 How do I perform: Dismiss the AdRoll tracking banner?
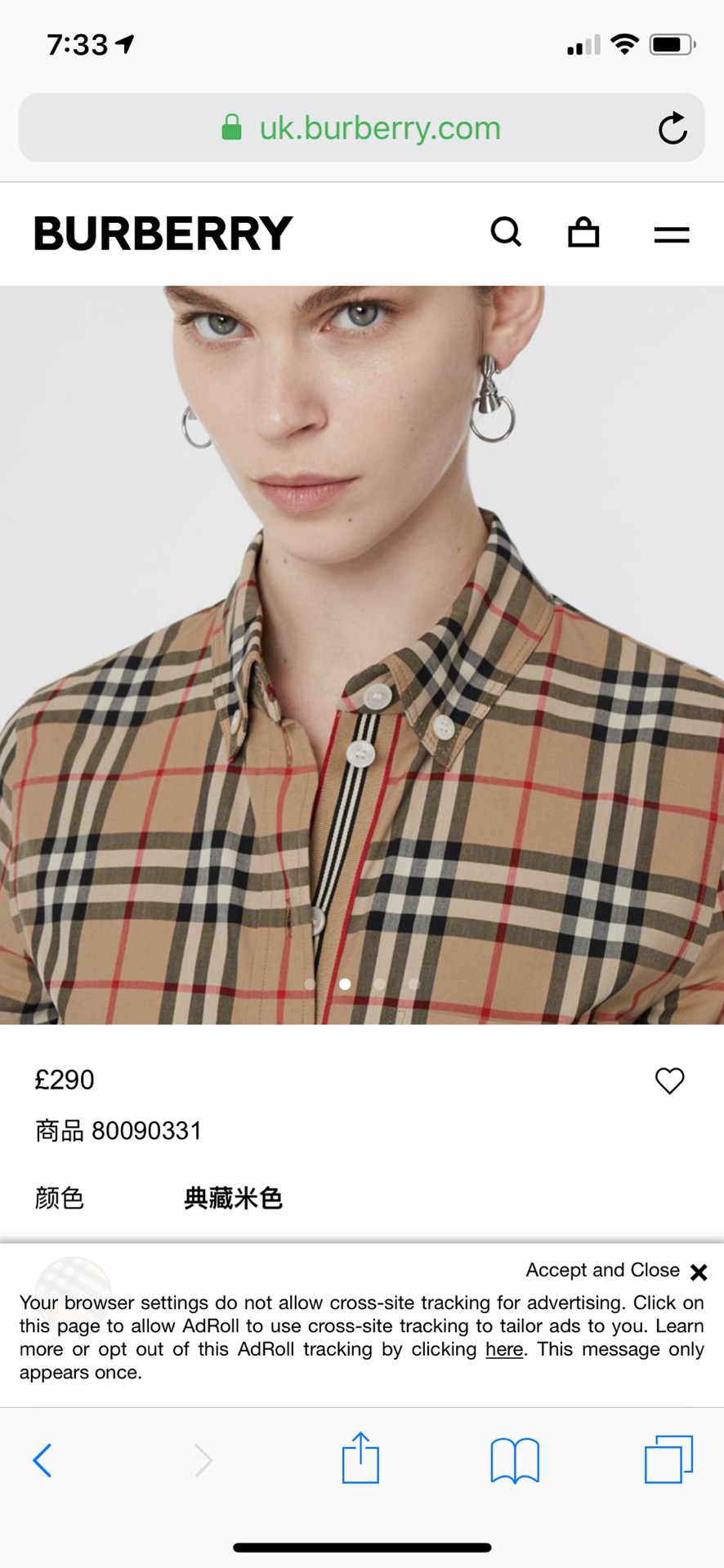point(698,1272)
